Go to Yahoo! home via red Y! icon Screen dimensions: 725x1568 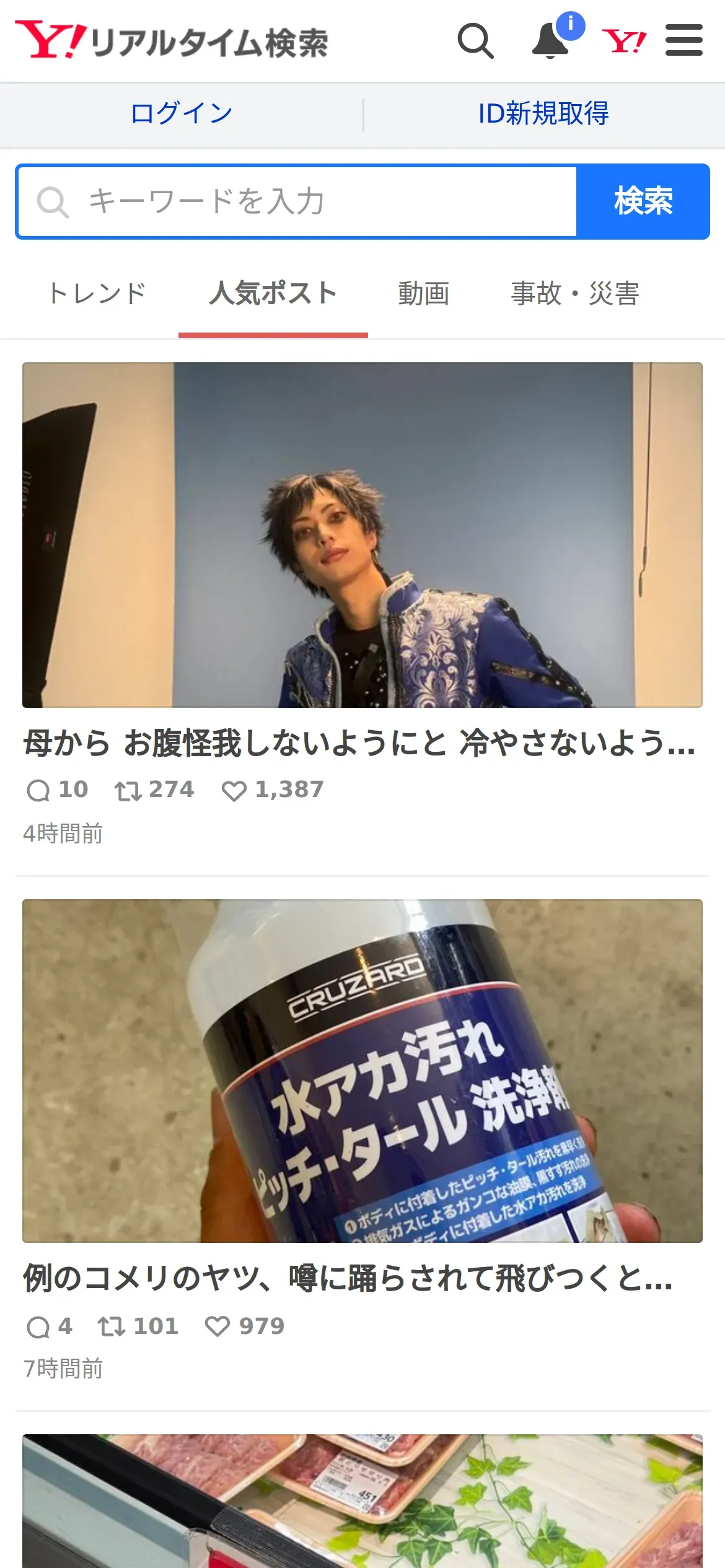[x=624, y=41]
